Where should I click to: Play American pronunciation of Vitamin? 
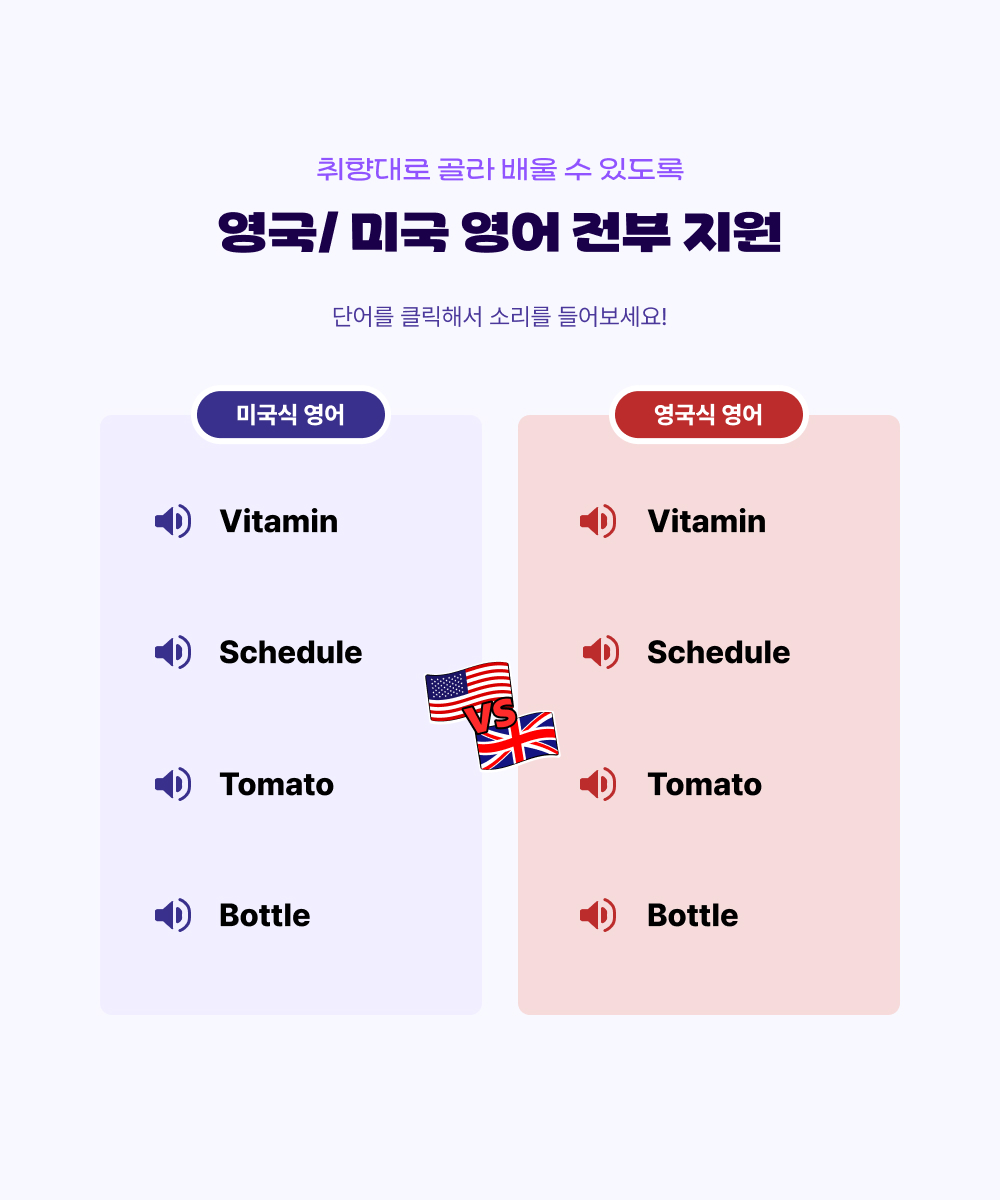[173, 521]
